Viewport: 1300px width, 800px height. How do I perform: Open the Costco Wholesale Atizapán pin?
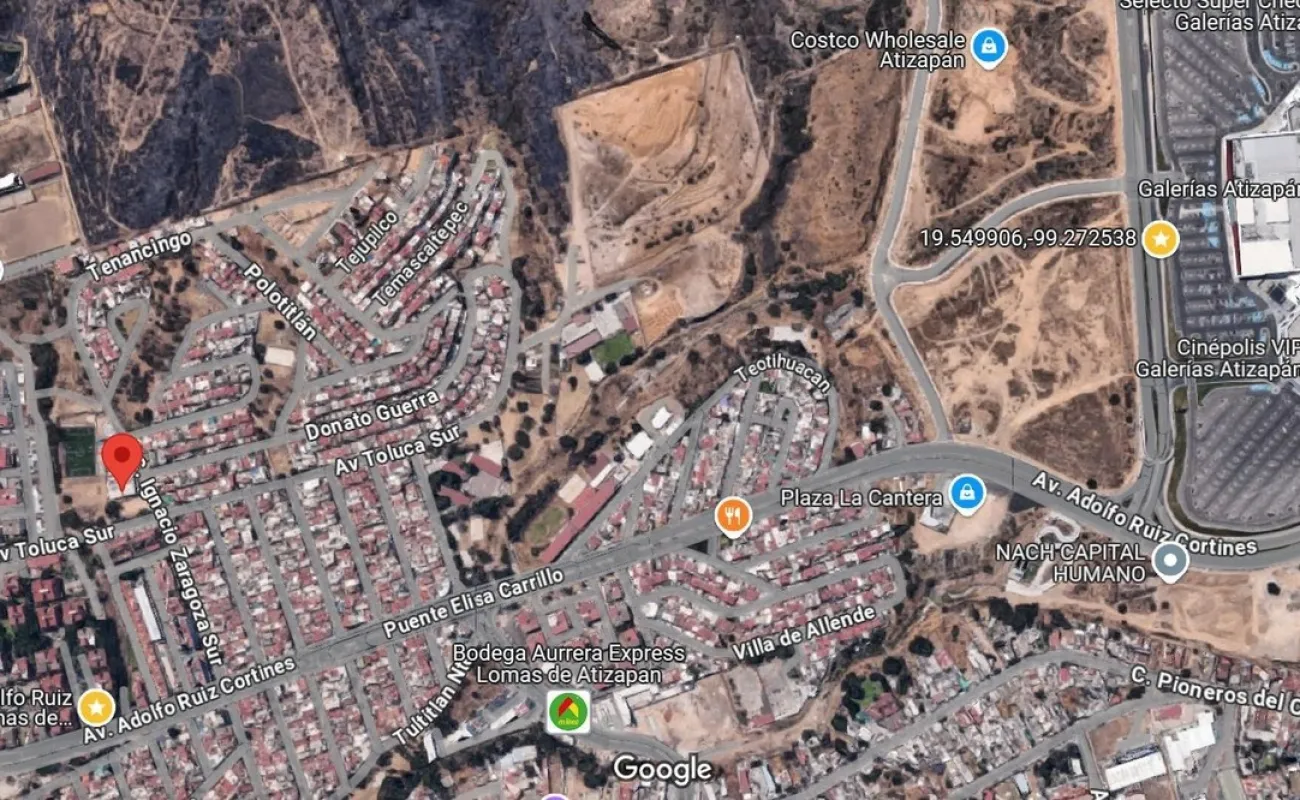click(988, 47)
